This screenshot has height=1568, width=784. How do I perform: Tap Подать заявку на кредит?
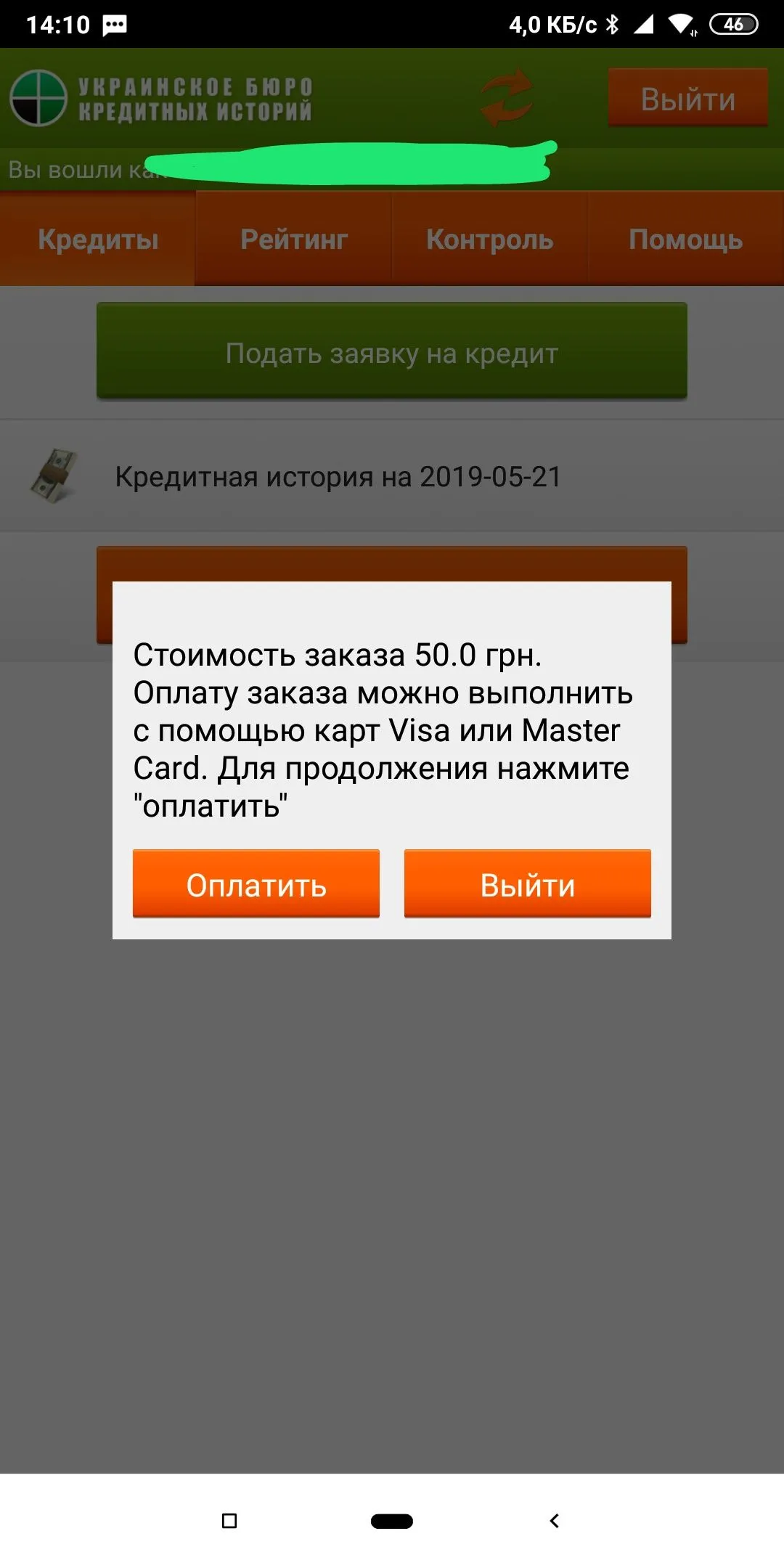pyautogui.click(x=391, y=351)
